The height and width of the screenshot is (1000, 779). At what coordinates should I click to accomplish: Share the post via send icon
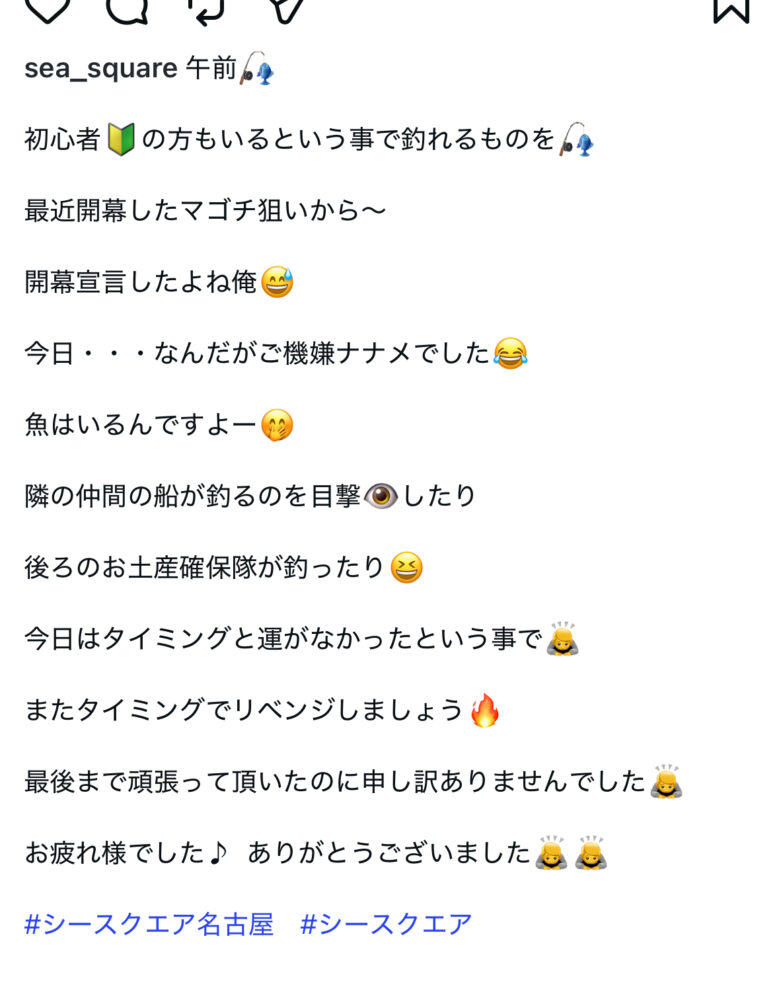pyautogui.click(x=284, y=8)
